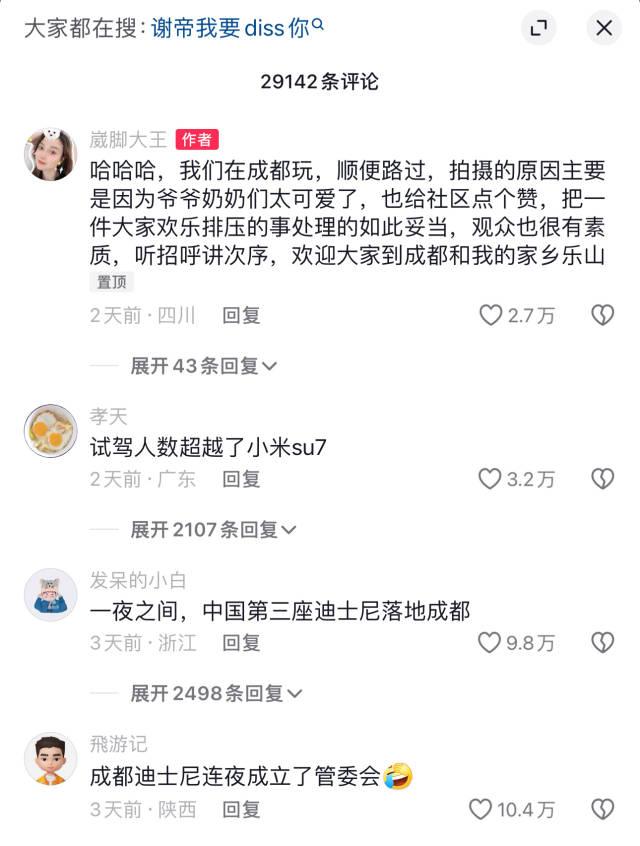
Task: Like 飛游记's comment
Action: coord(481,809)
